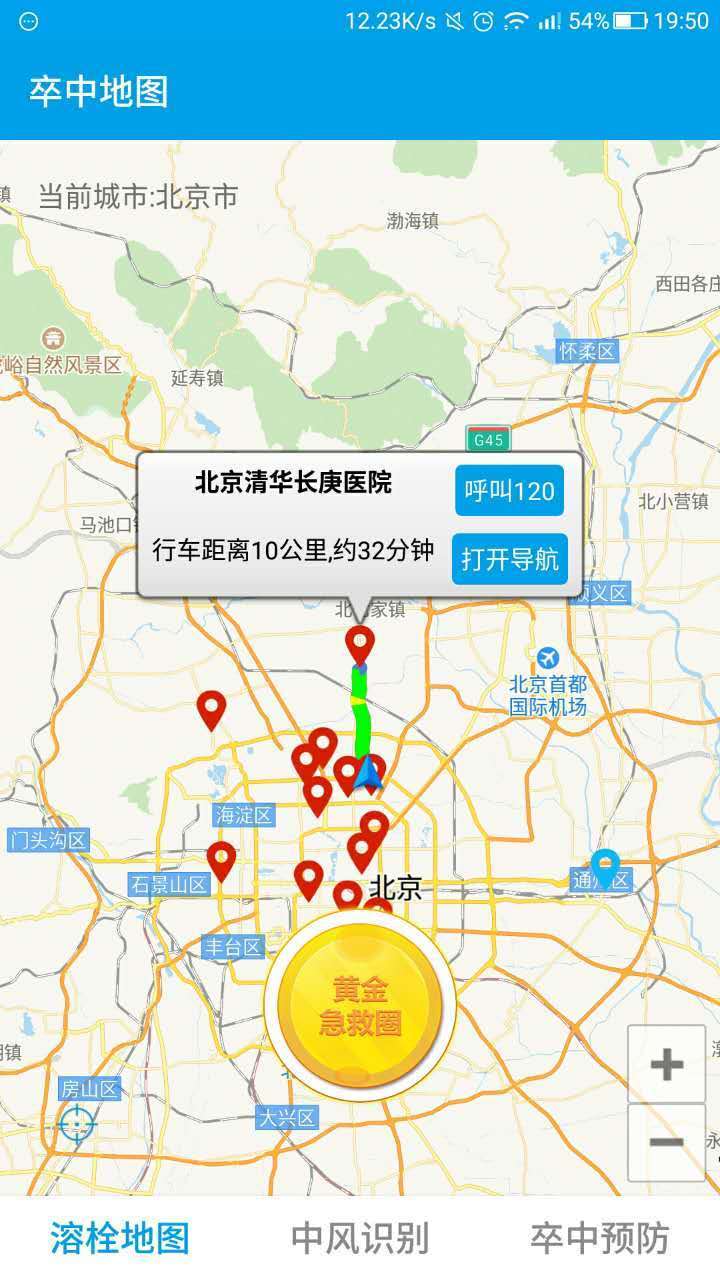The width and height of the screenshot is (720, 1280).
Task: Zoom out the map with minus
Action: [666, 1142]
